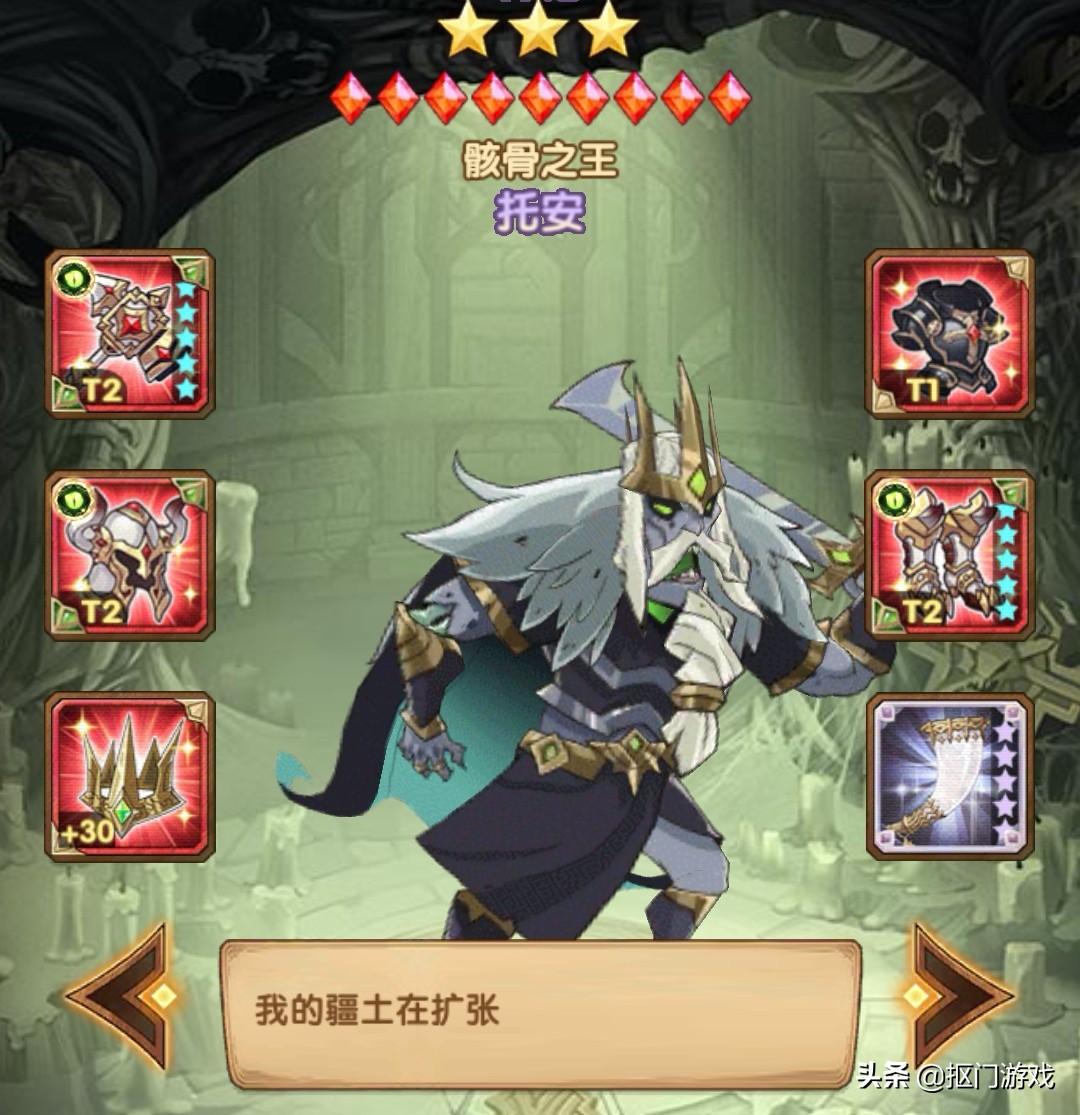This screenshot has height=1115, width=1080.
Task: Open the +30 crown accessory slot
Action: coord(130,776)
